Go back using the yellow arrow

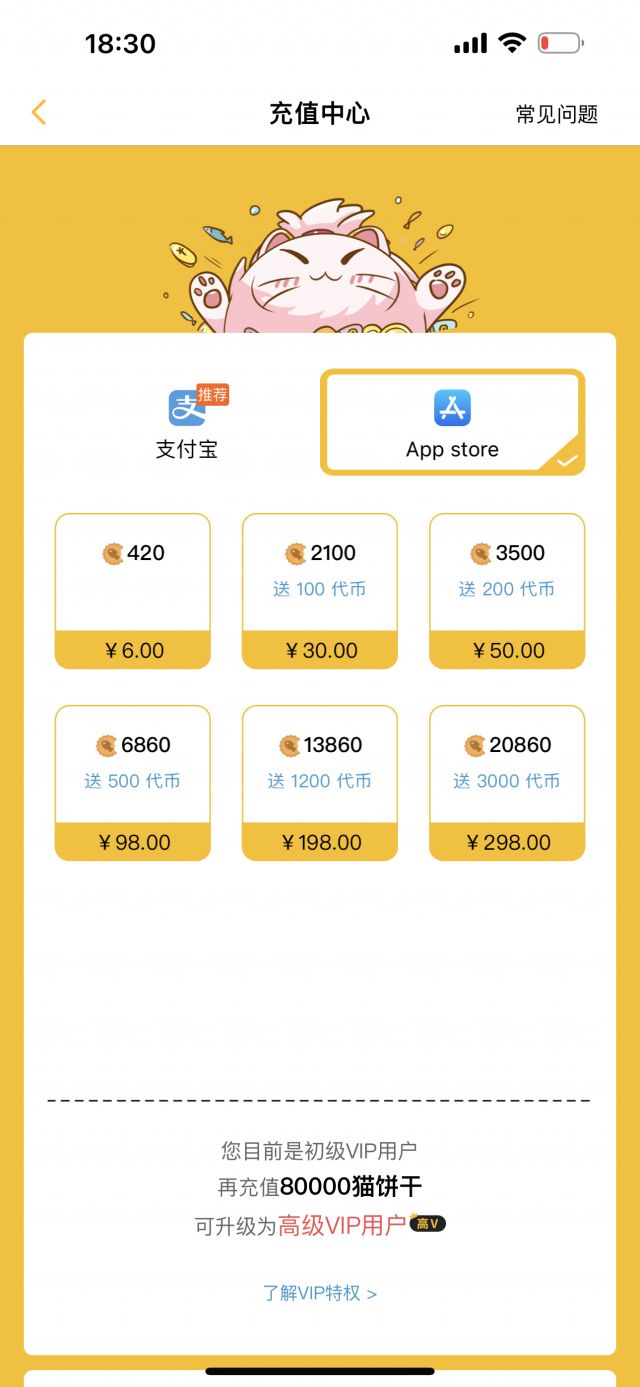click(39, 112)
